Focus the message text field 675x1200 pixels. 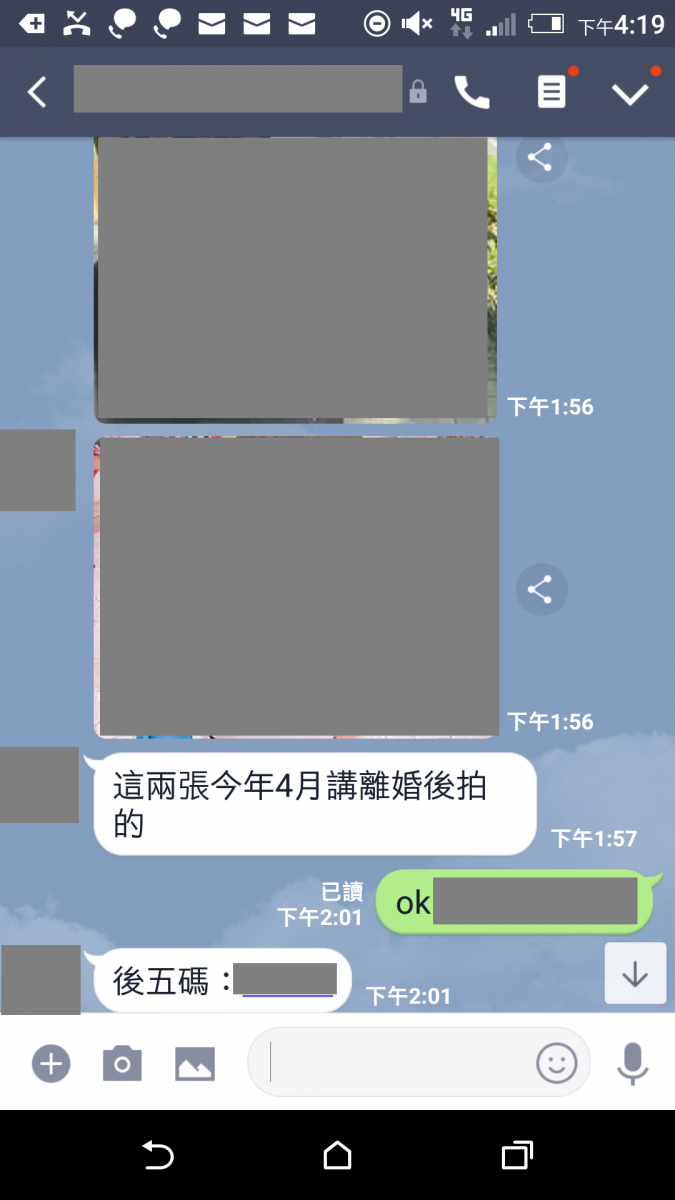coord(395,1063)
